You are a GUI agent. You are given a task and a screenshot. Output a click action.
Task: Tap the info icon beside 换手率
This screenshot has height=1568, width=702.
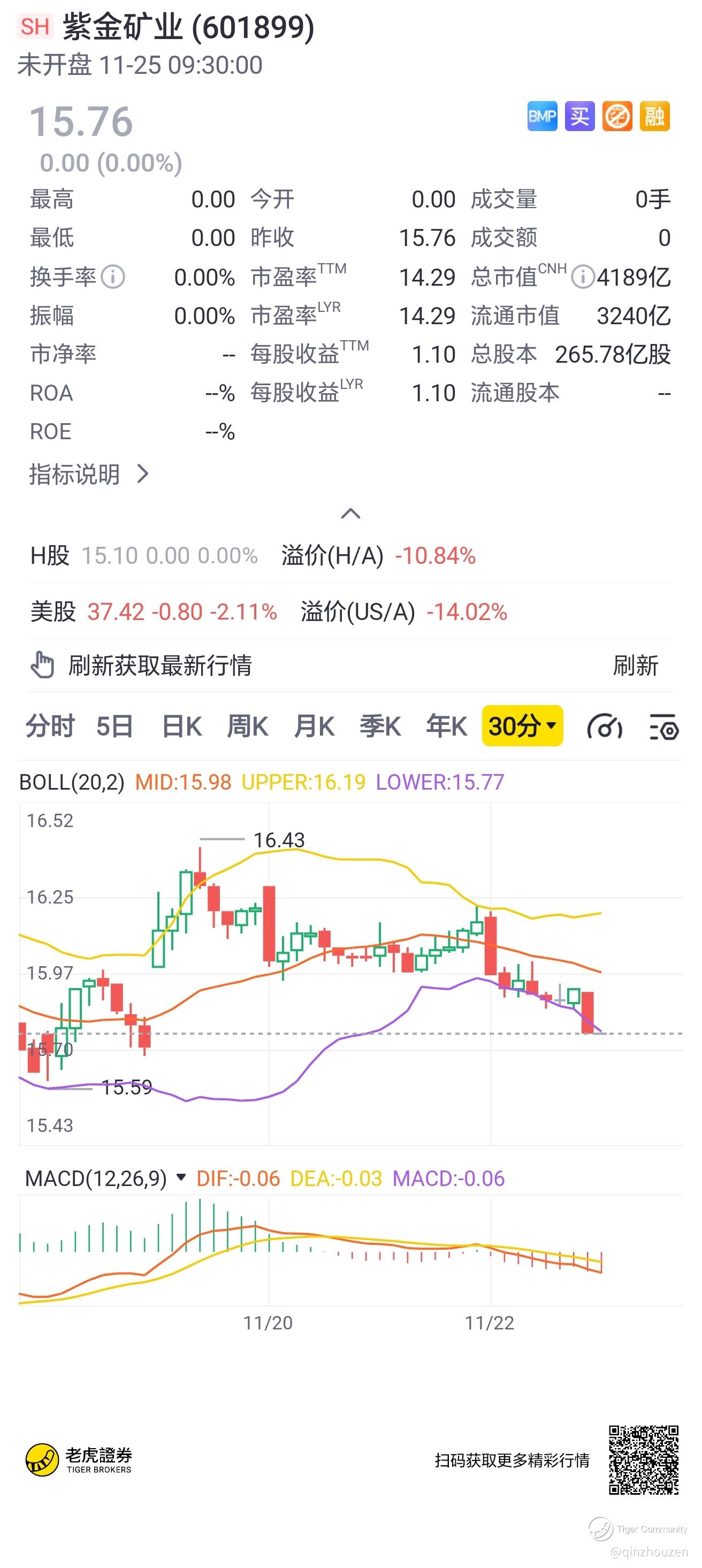click(x=113, y=277)
